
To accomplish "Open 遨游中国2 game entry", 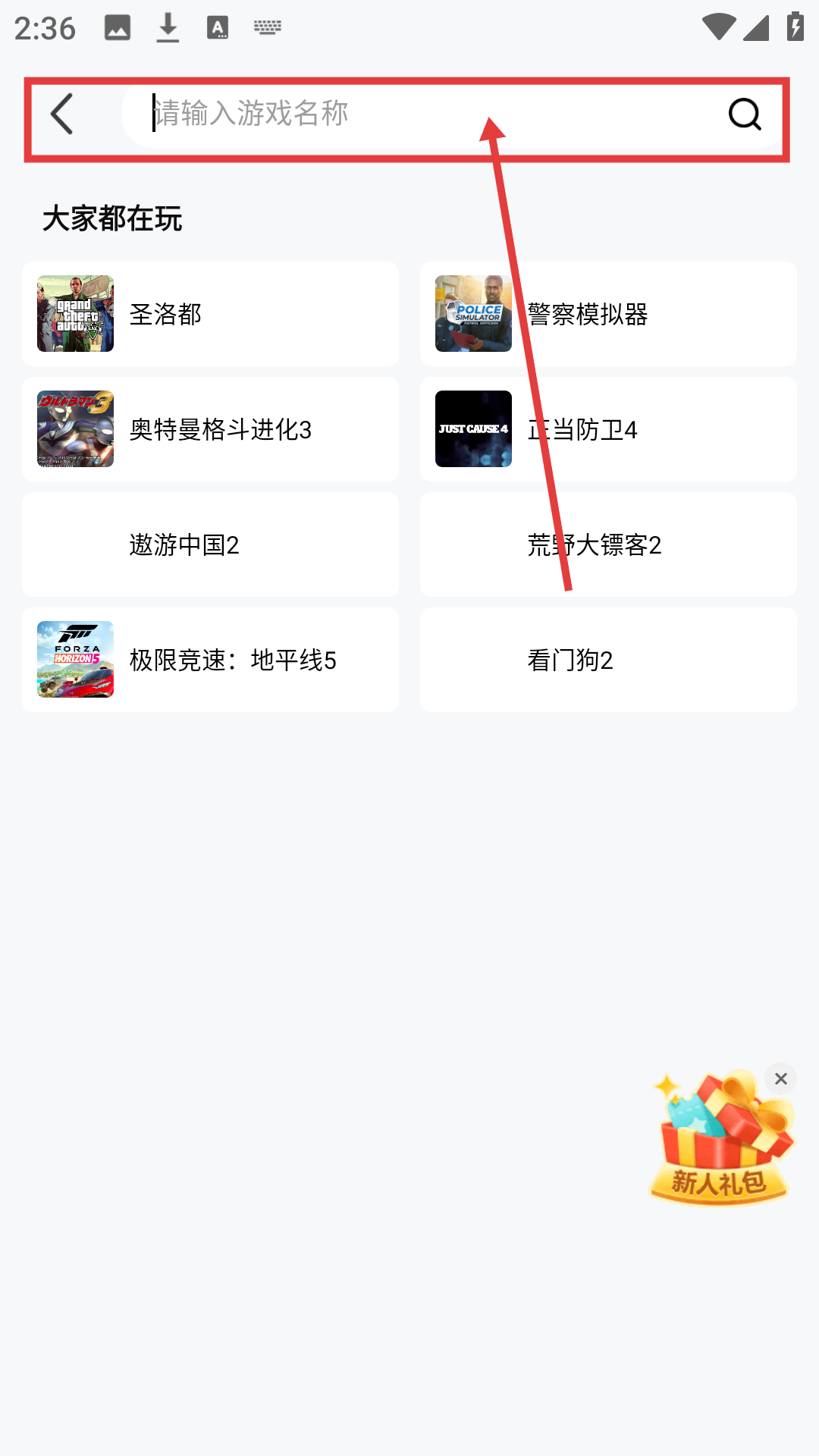I will point(210,544).
